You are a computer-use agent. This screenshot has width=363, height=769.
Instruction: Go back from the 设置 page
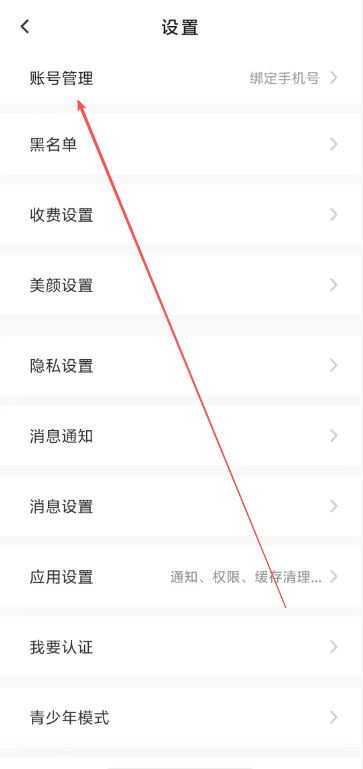tap(25, 26)
